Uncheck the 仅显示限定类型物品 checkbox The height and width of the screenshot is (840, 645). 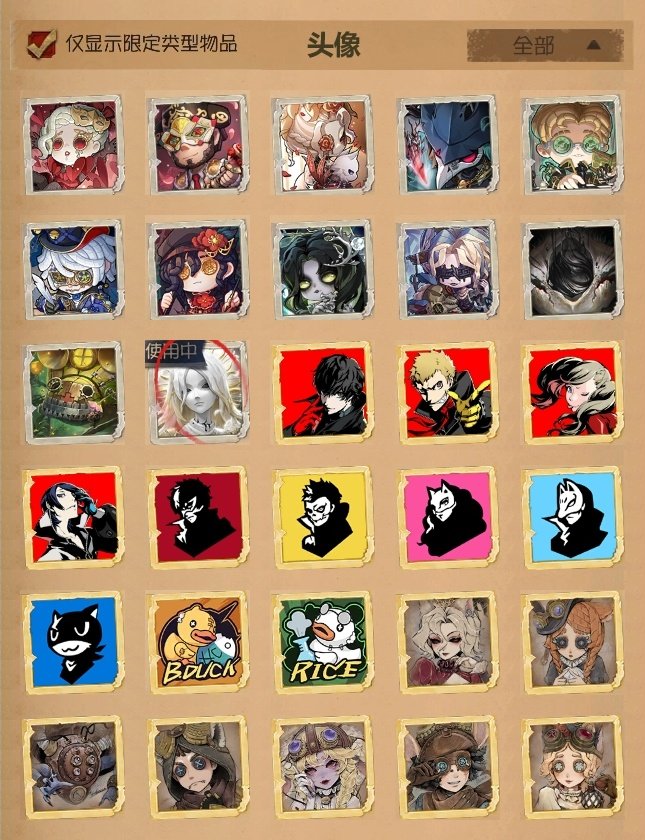click(x=41, y=45)
